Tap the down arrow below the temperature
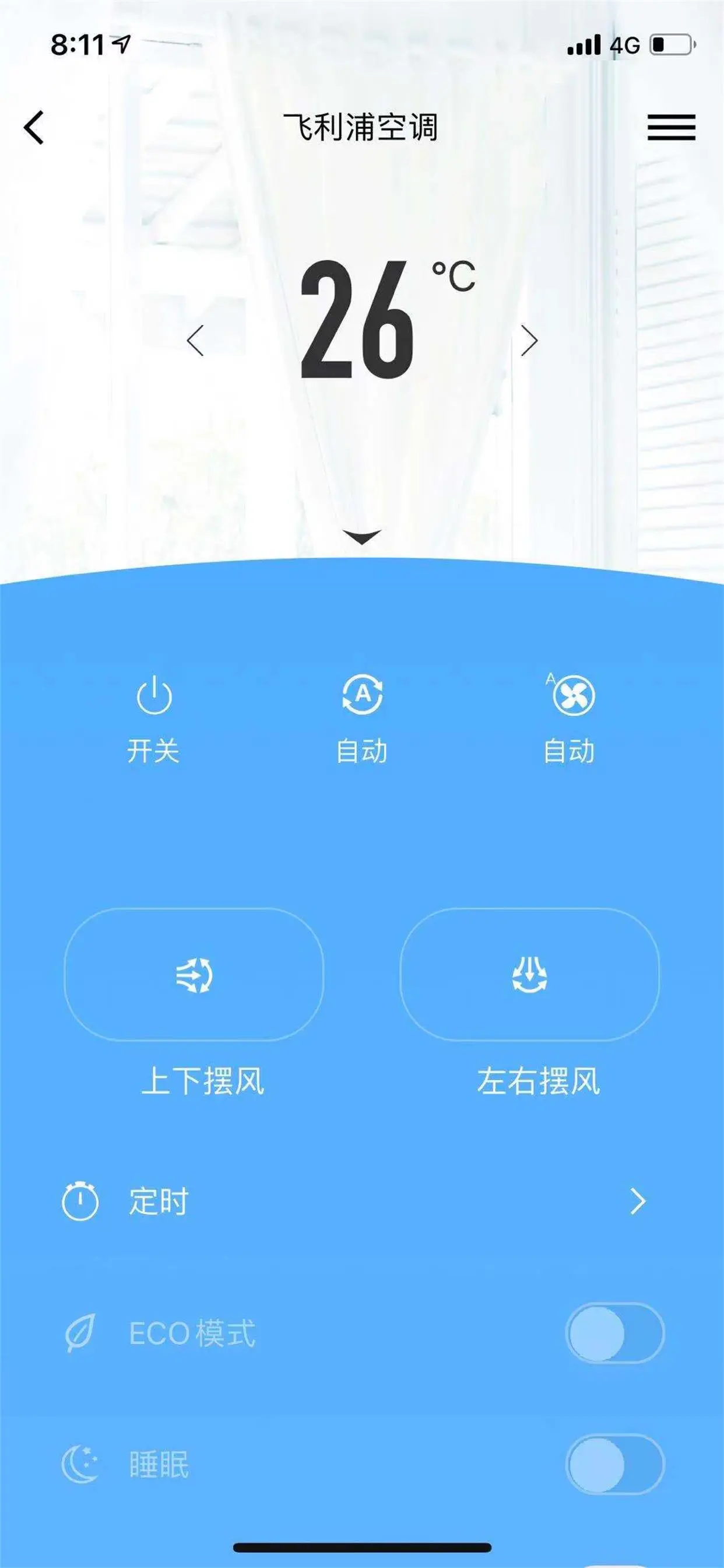Screen dimensions: 724x1568 tap(363, 535)
